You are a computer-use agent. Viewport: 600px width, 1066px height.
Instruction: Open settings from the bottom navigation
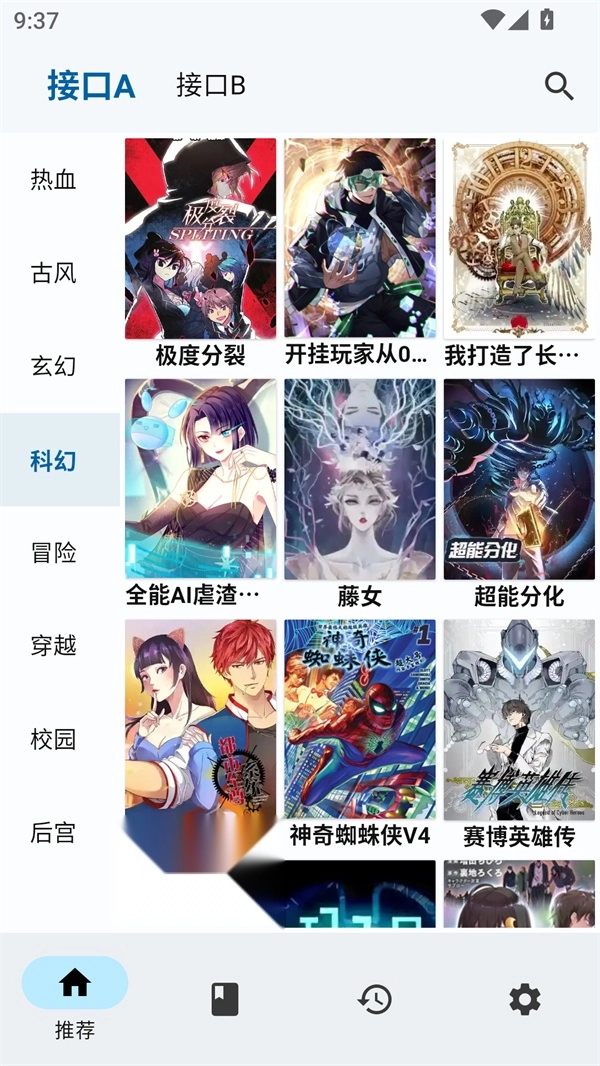(524, 999)
